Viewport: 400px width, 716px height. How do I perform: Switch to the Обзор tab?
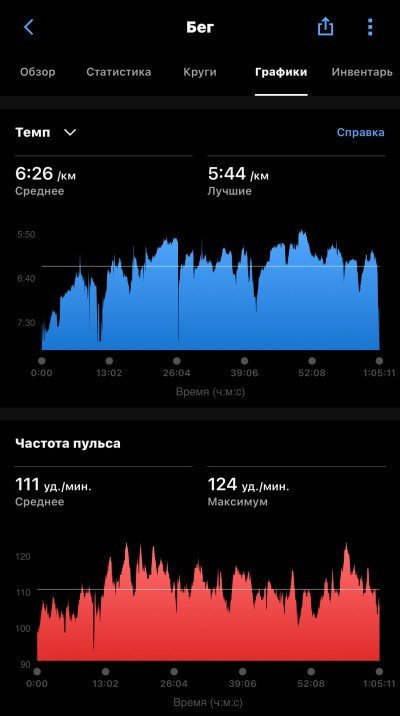coord(37,72)
